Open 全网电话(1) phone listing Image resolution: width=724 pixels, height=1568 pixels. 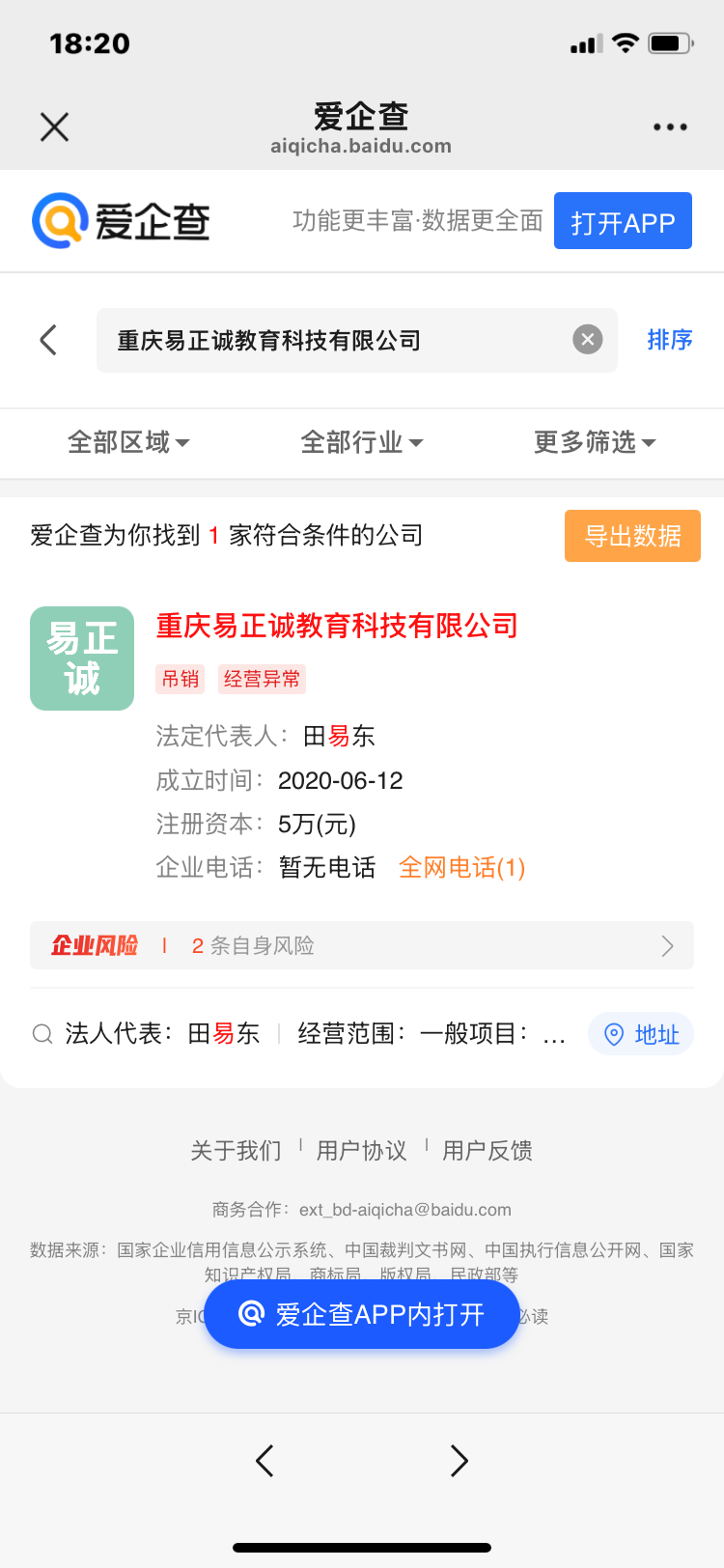coord(461,868)
